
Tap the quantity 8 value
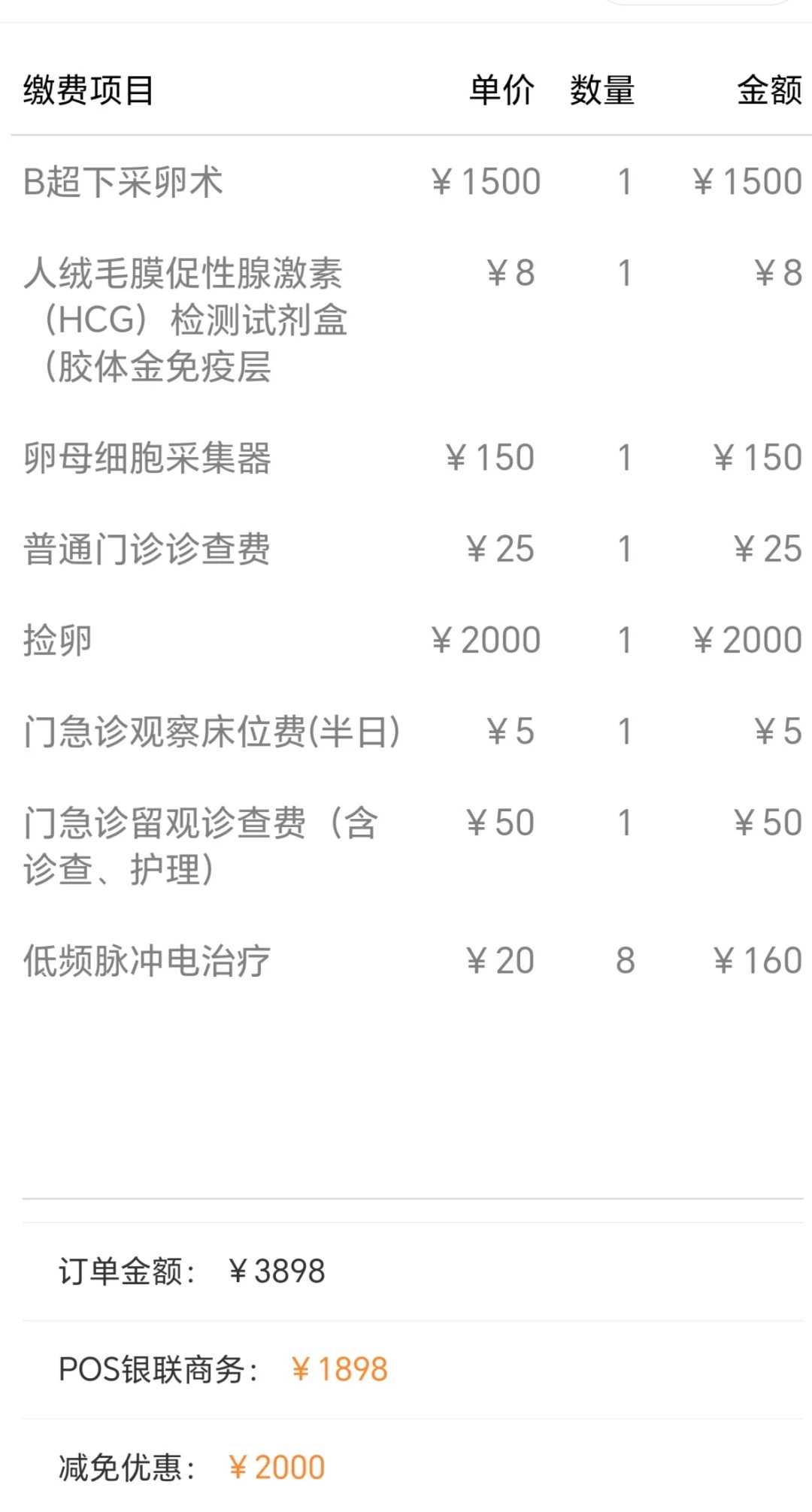coord(626,959)
